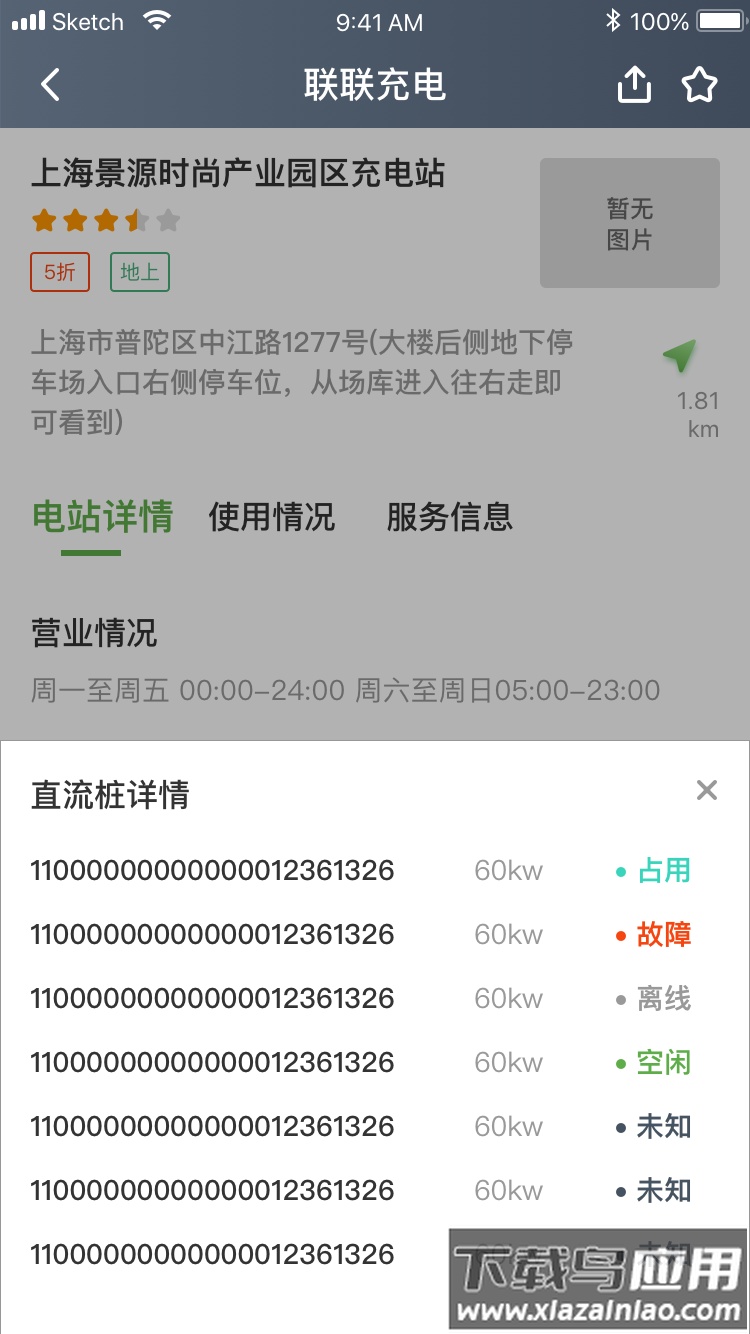Tap the station address starting with 上海市普陀区

[x=300, y=383]
